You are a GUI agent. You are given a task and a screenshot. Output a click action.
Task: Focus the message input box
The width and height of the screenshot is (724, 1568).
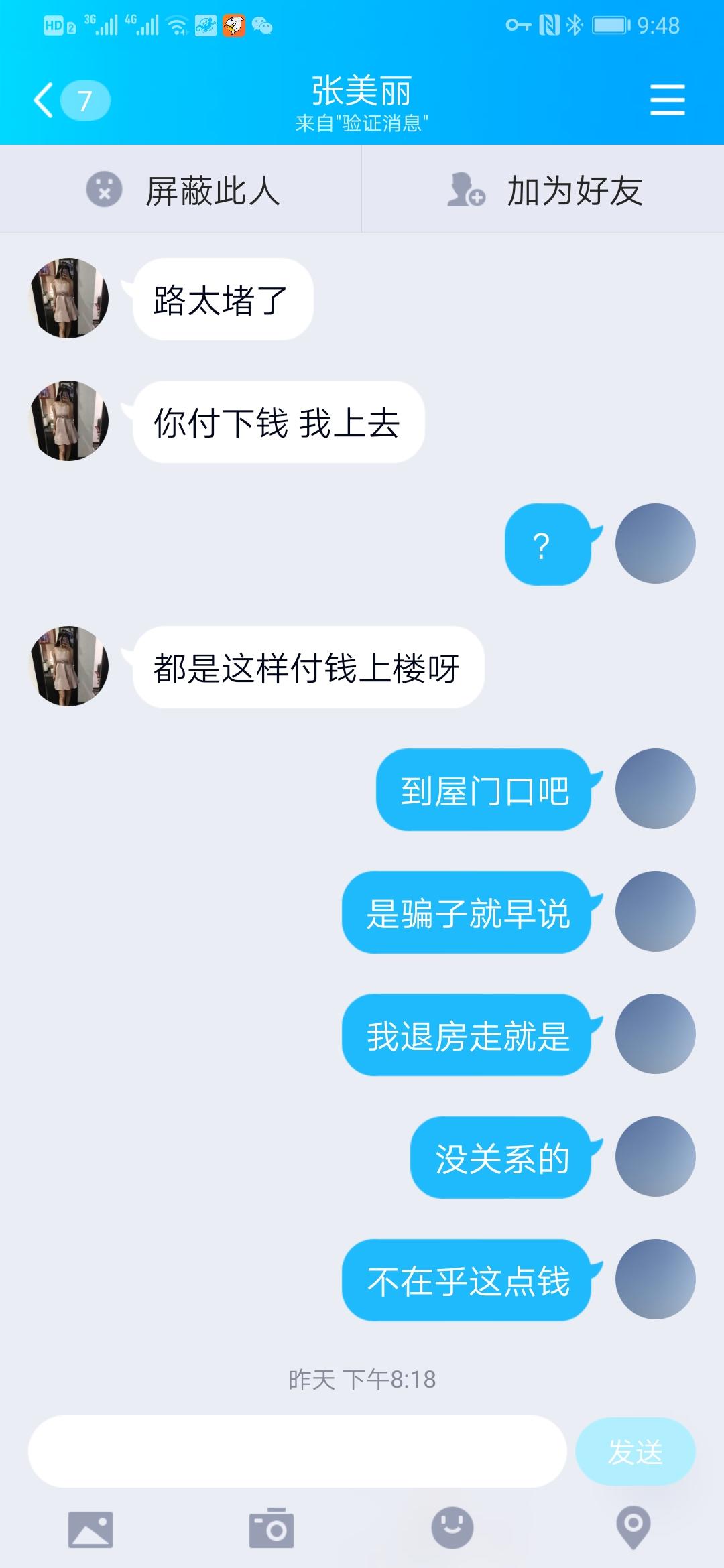297,1451
